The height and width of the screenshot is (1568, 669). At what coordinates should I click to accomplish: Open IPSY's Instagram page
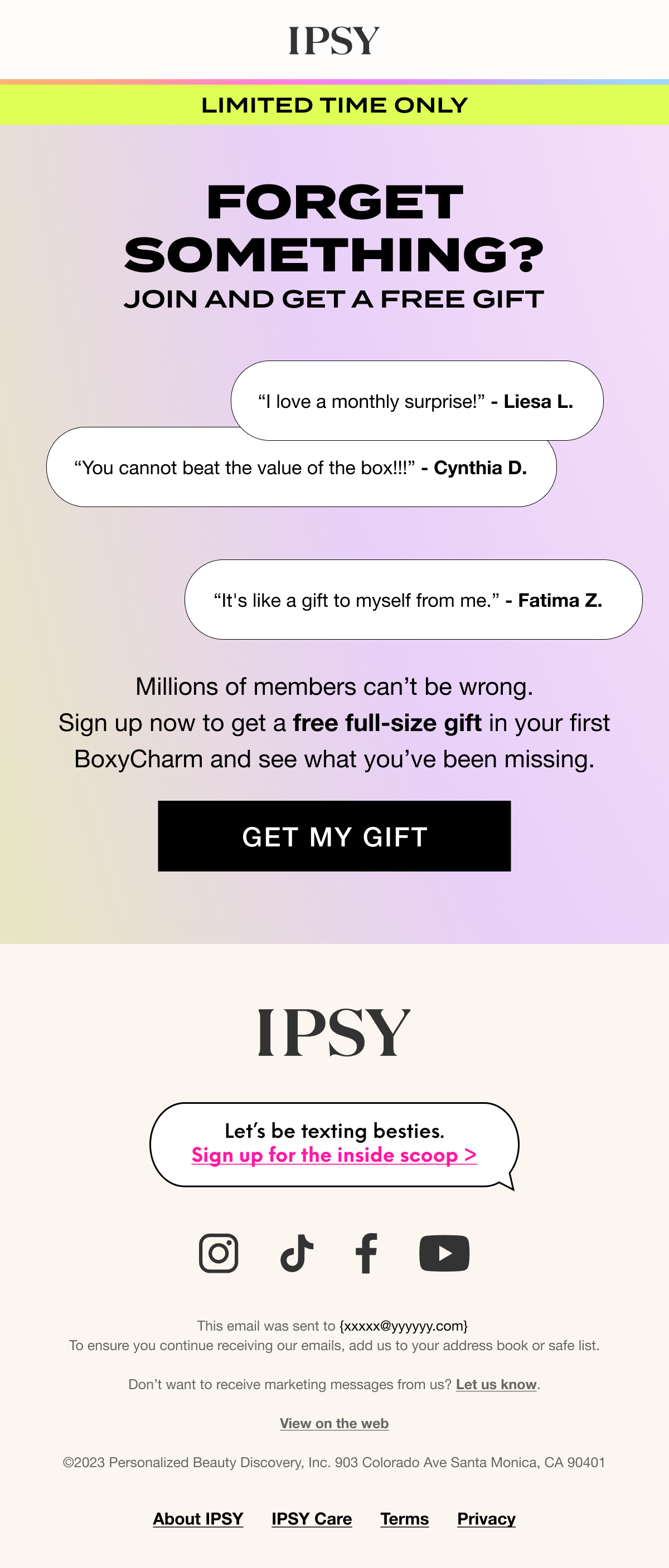[x=219, y=1253]
